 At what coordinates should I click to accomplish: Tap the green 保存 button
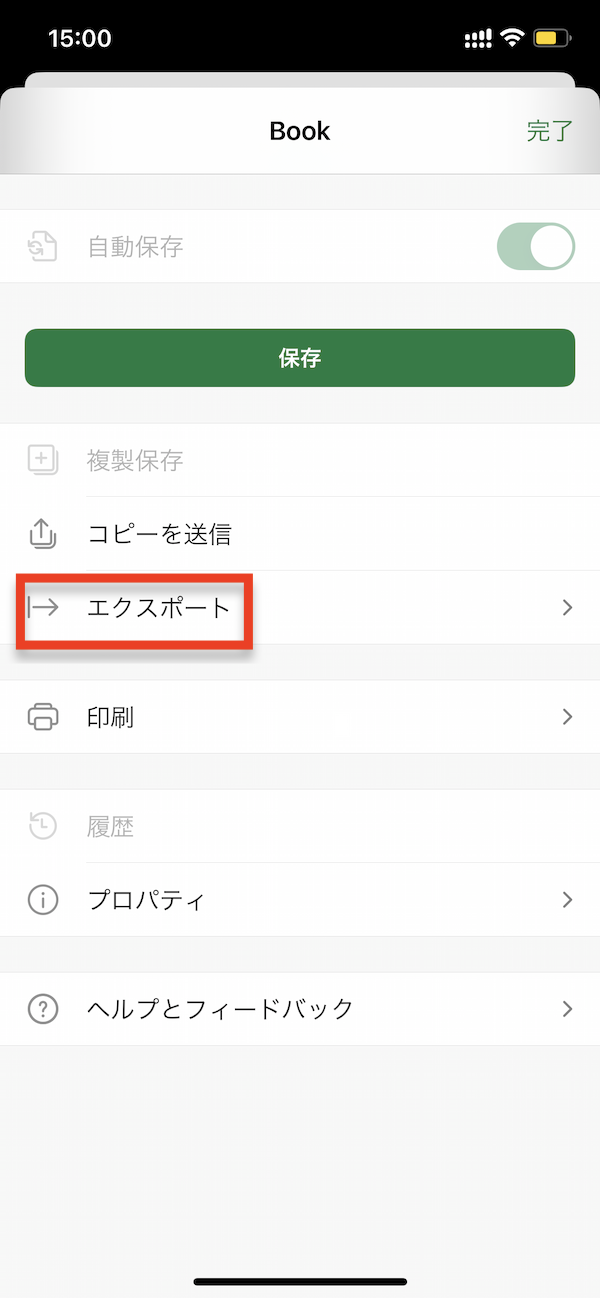click(300, 358)
